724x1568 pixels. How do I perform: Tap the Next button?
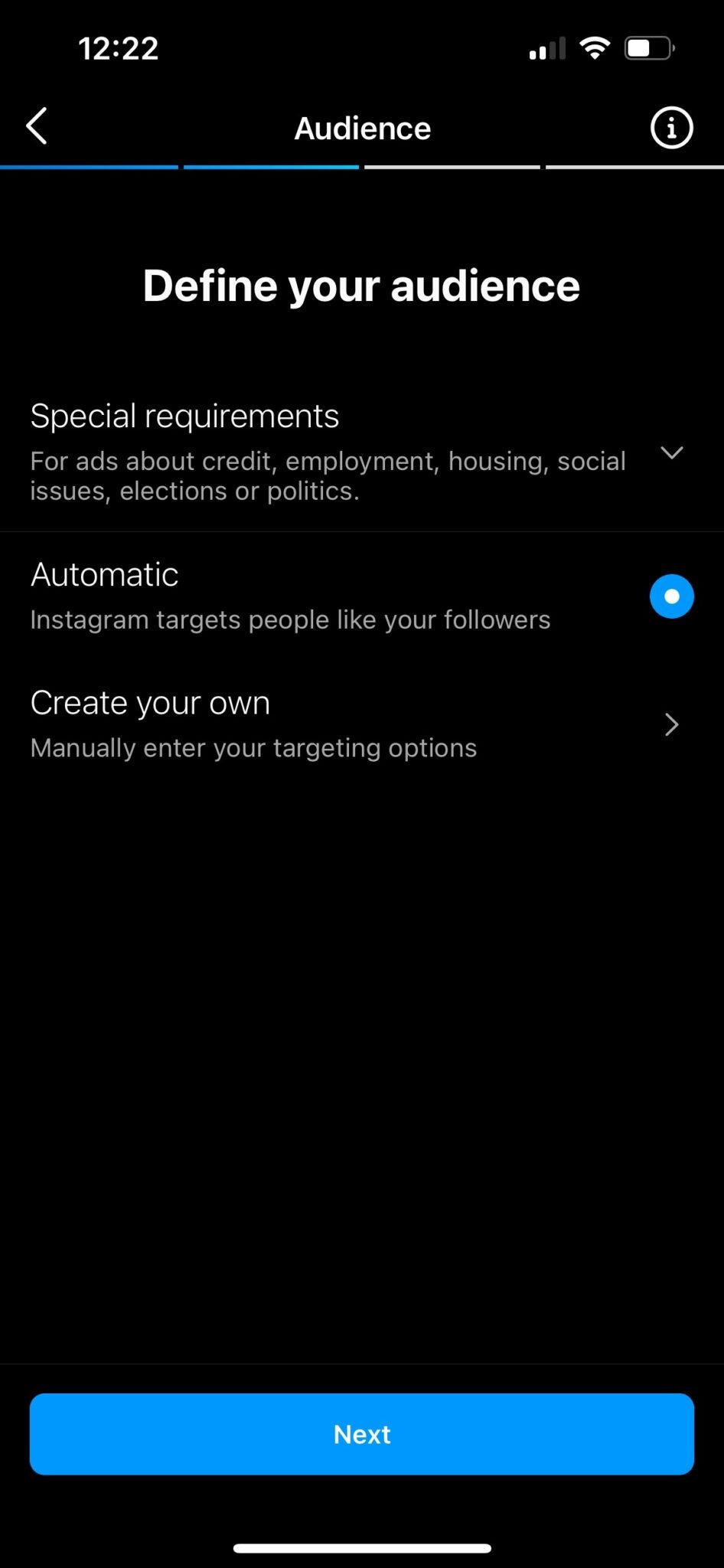[x=361, y=1434]
